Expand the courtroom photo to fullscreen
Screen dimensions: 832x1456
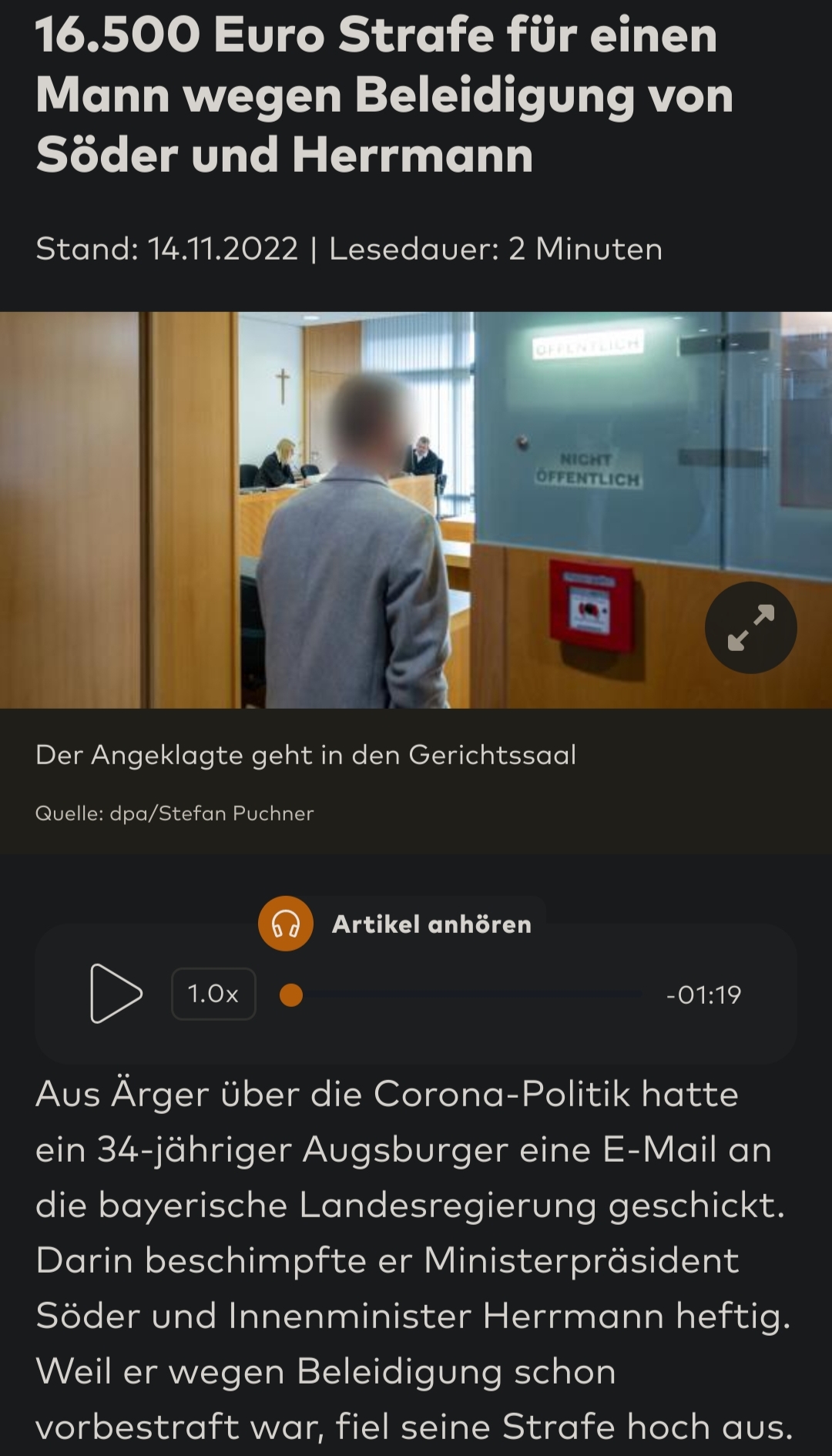(x=750, y=627)
